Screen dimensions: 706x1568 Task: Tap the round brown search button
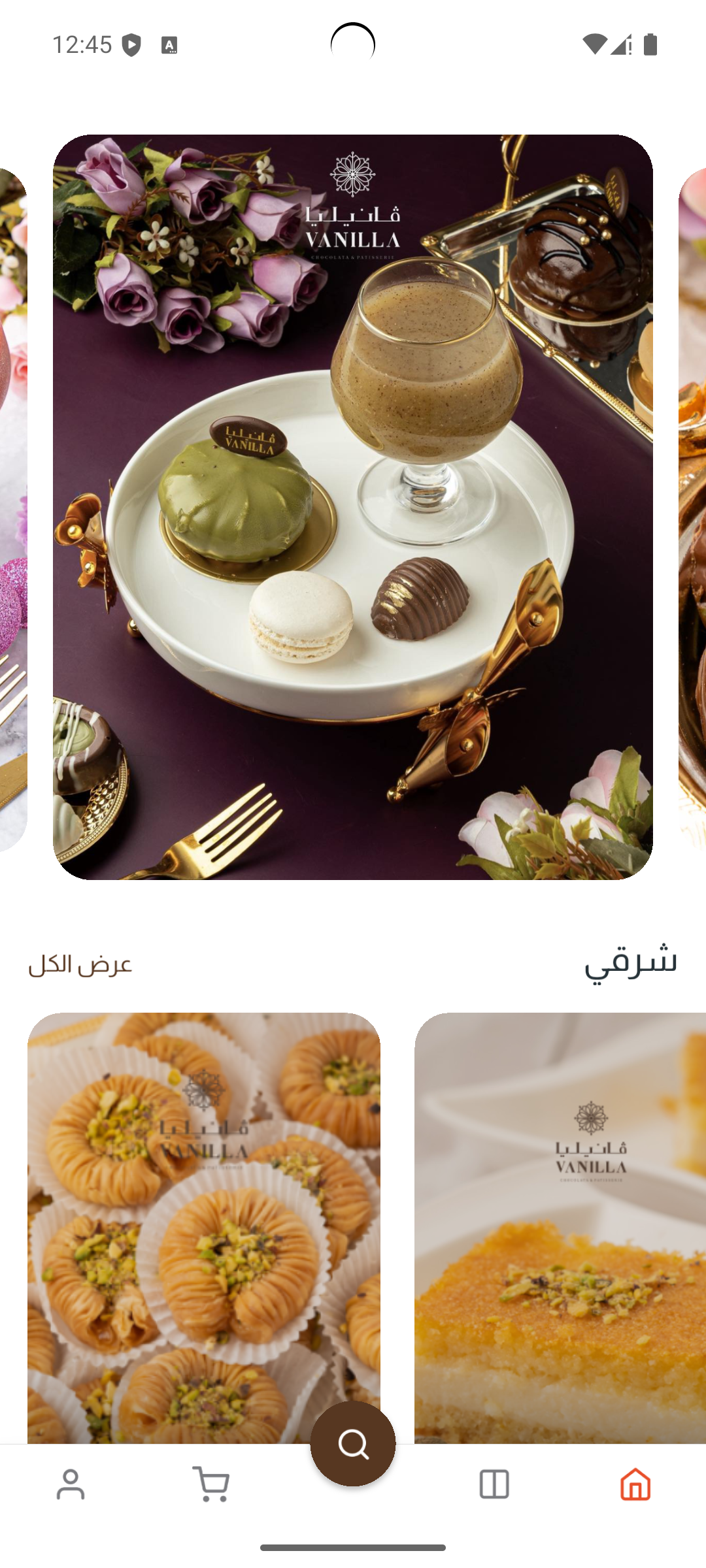tap(353, 1443)
